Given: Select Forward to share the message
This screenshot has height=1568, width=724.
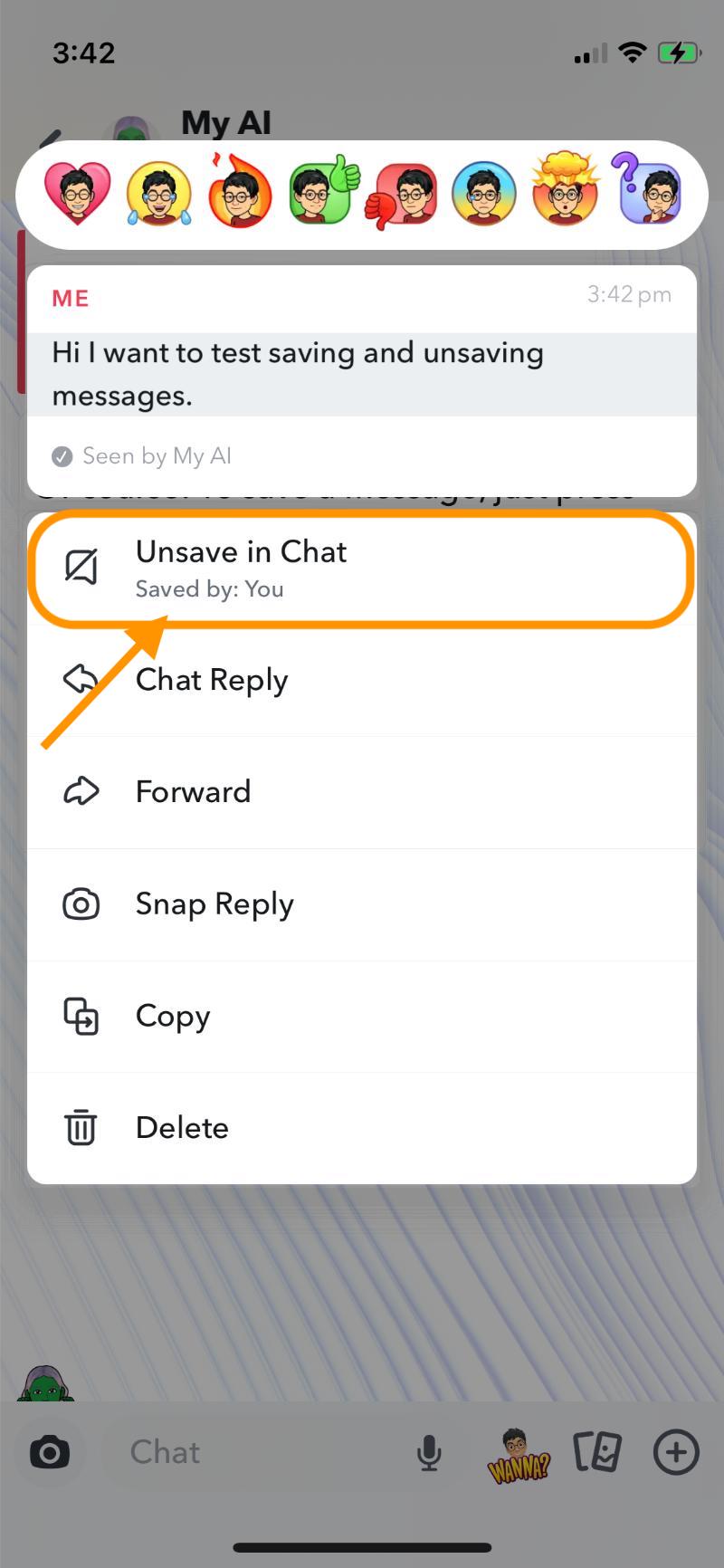Looking at the screenshot, I should 193,791.
